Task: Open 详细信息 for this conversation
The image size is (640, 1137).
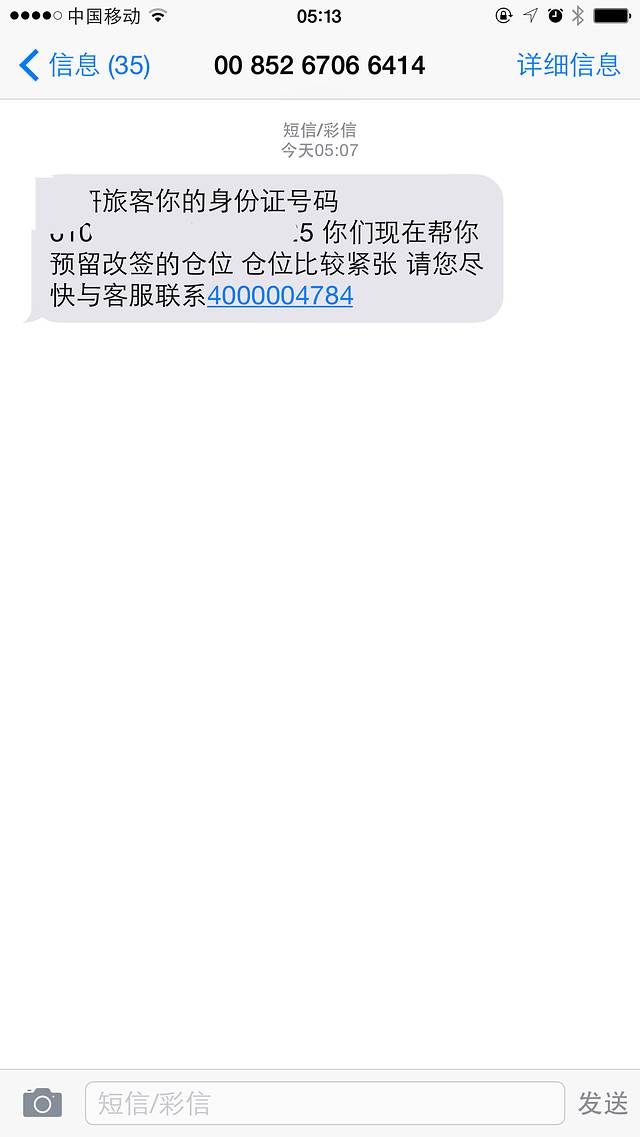Action: coord(568,66)
